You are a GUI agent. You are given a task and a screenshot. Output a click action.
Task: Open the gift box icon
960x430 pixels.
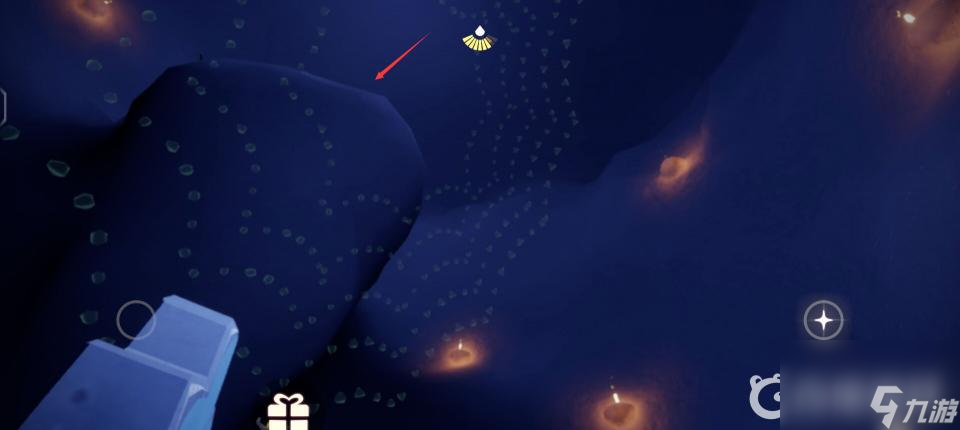coord(289,412)
